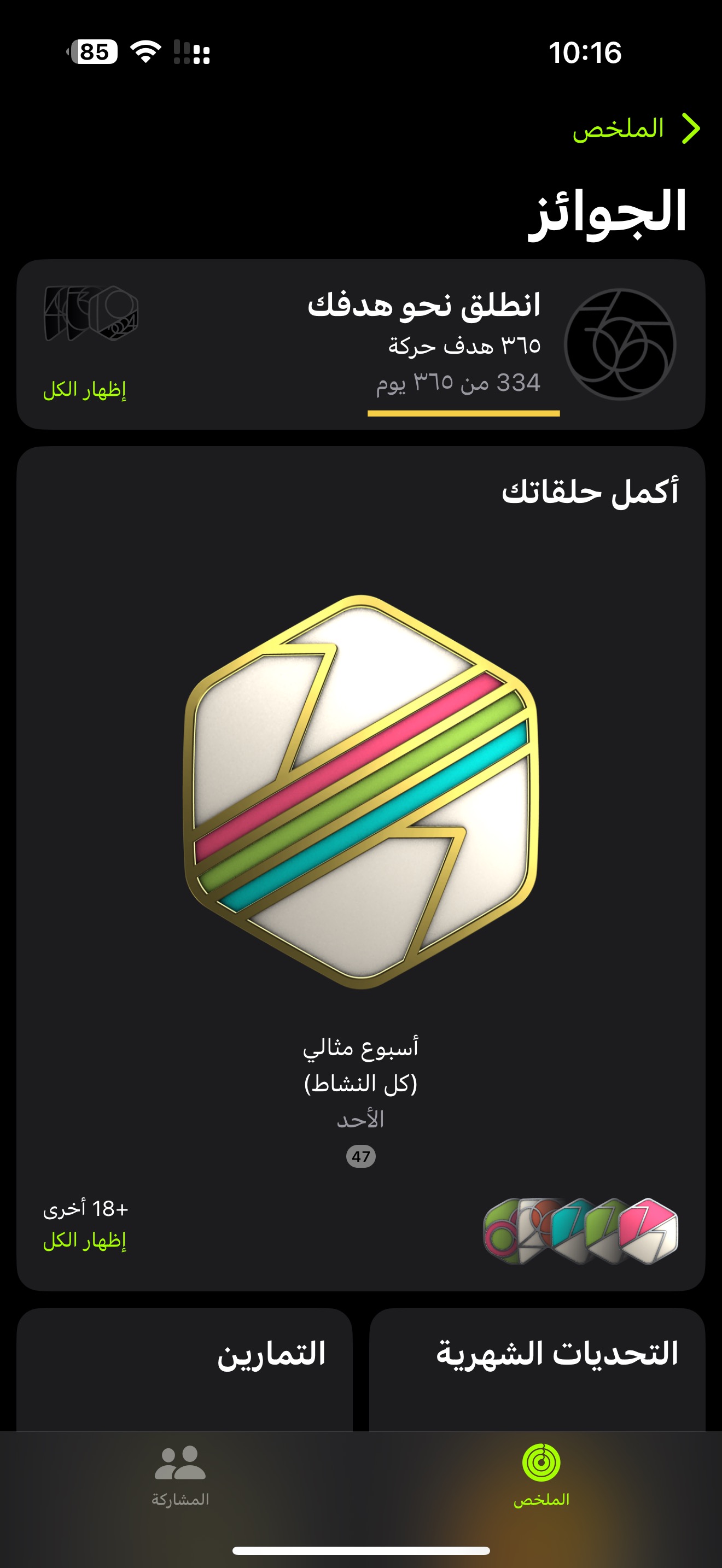
Task: Open the أسبوع مثالي award medal
Action: pyautogui.click(x=360, y=791)
